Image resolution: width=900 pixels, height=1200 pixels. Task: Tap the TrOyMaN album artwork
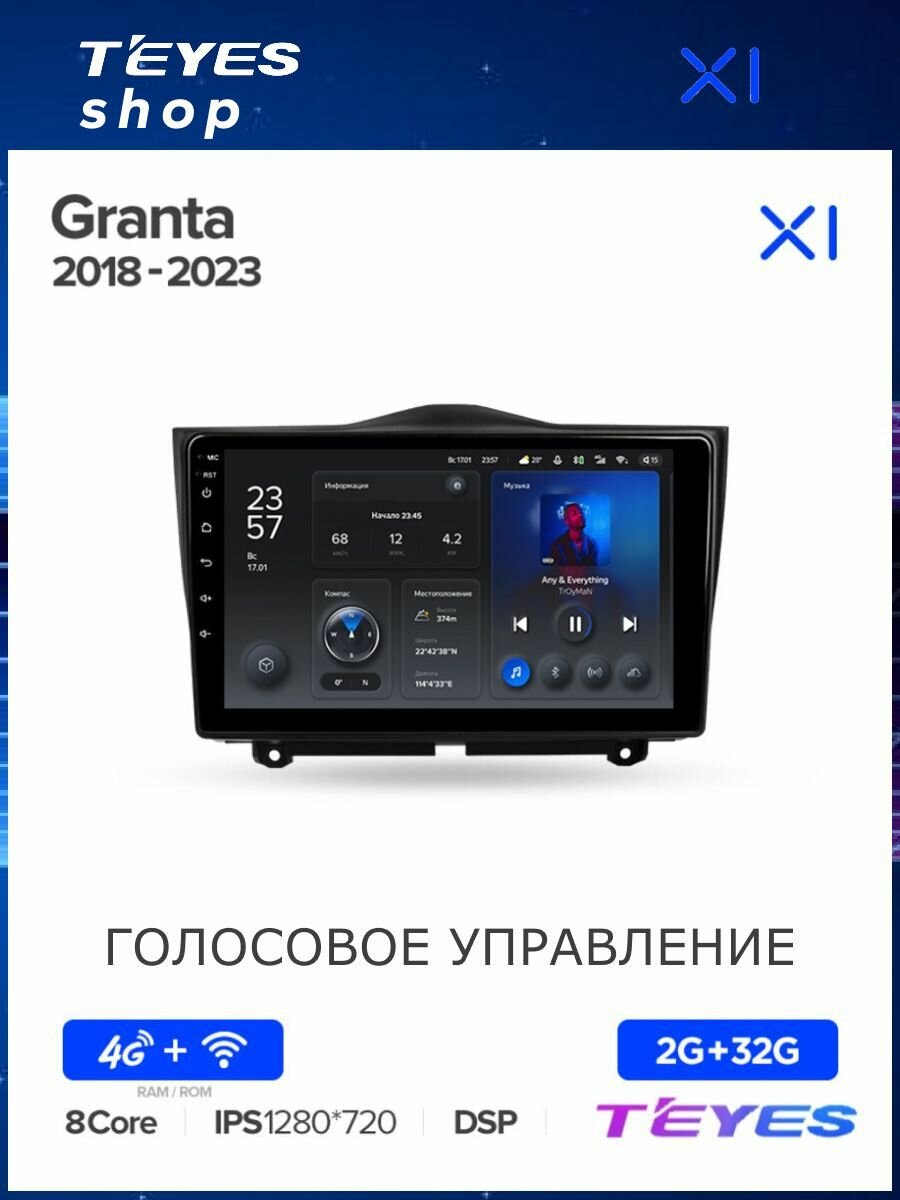pos(574,530)
